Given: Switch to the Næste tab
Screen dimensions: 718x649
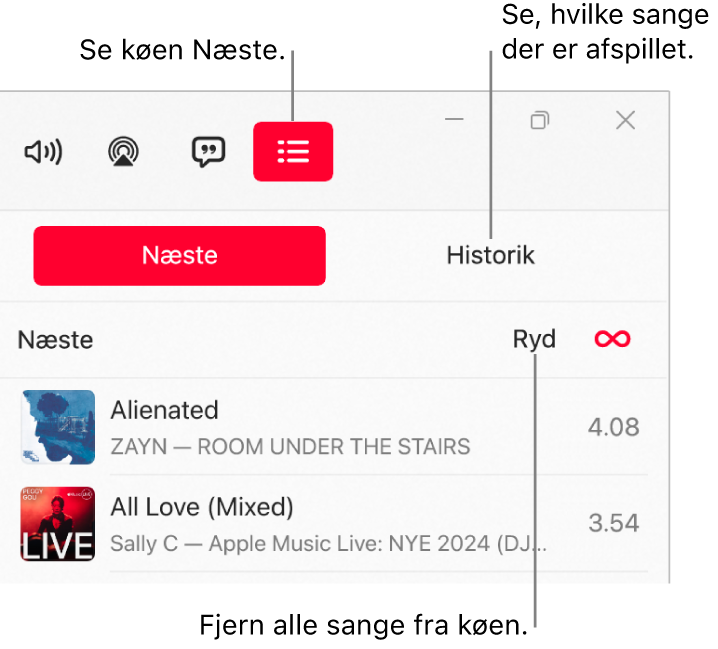Looking at the screenshot, I should tap(180, 255).
